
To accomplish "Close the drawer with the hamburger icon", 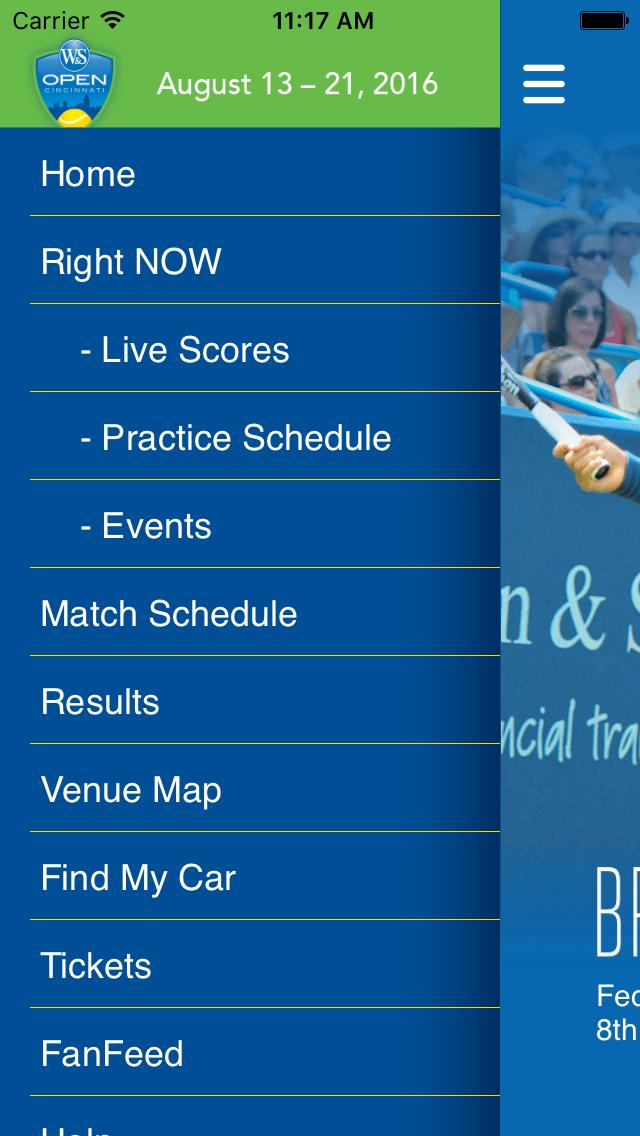I will pyautogui.click(x=544, y=84).
